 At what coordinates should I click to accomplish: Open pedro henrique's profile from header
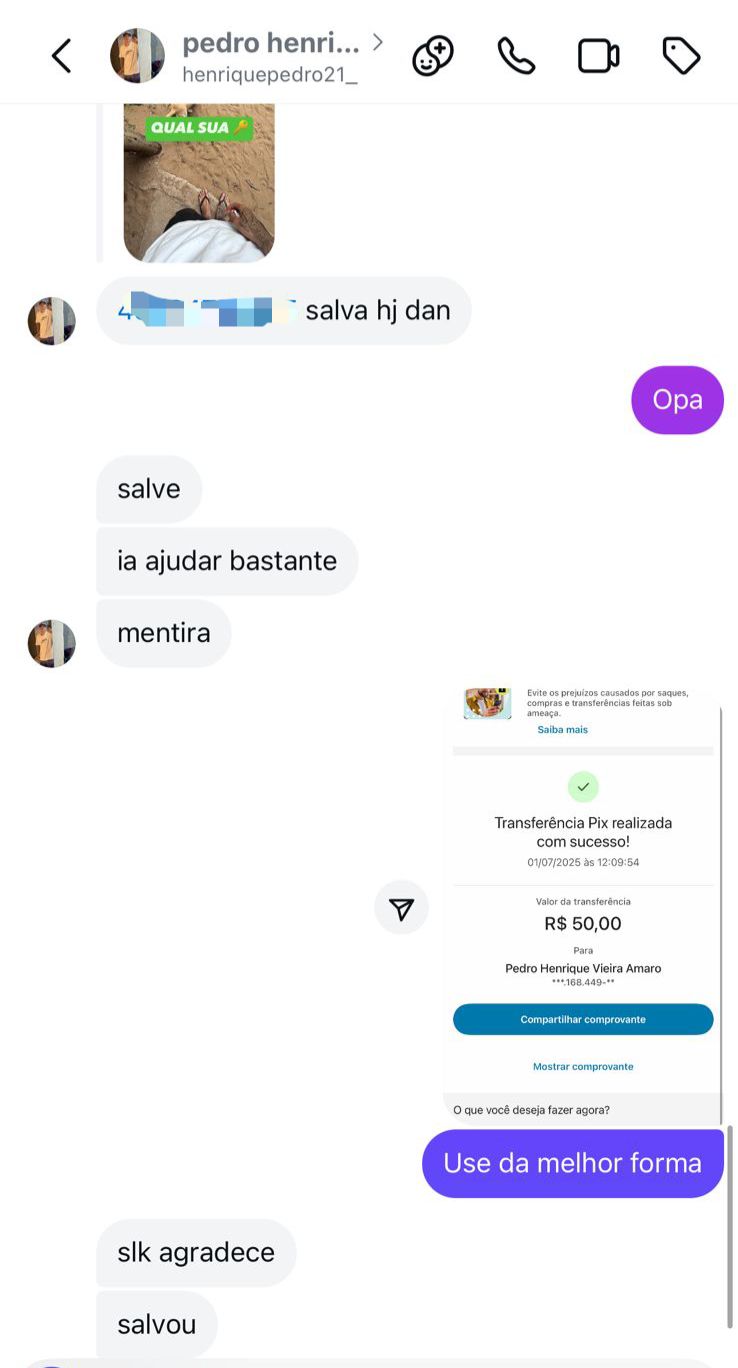268,56
